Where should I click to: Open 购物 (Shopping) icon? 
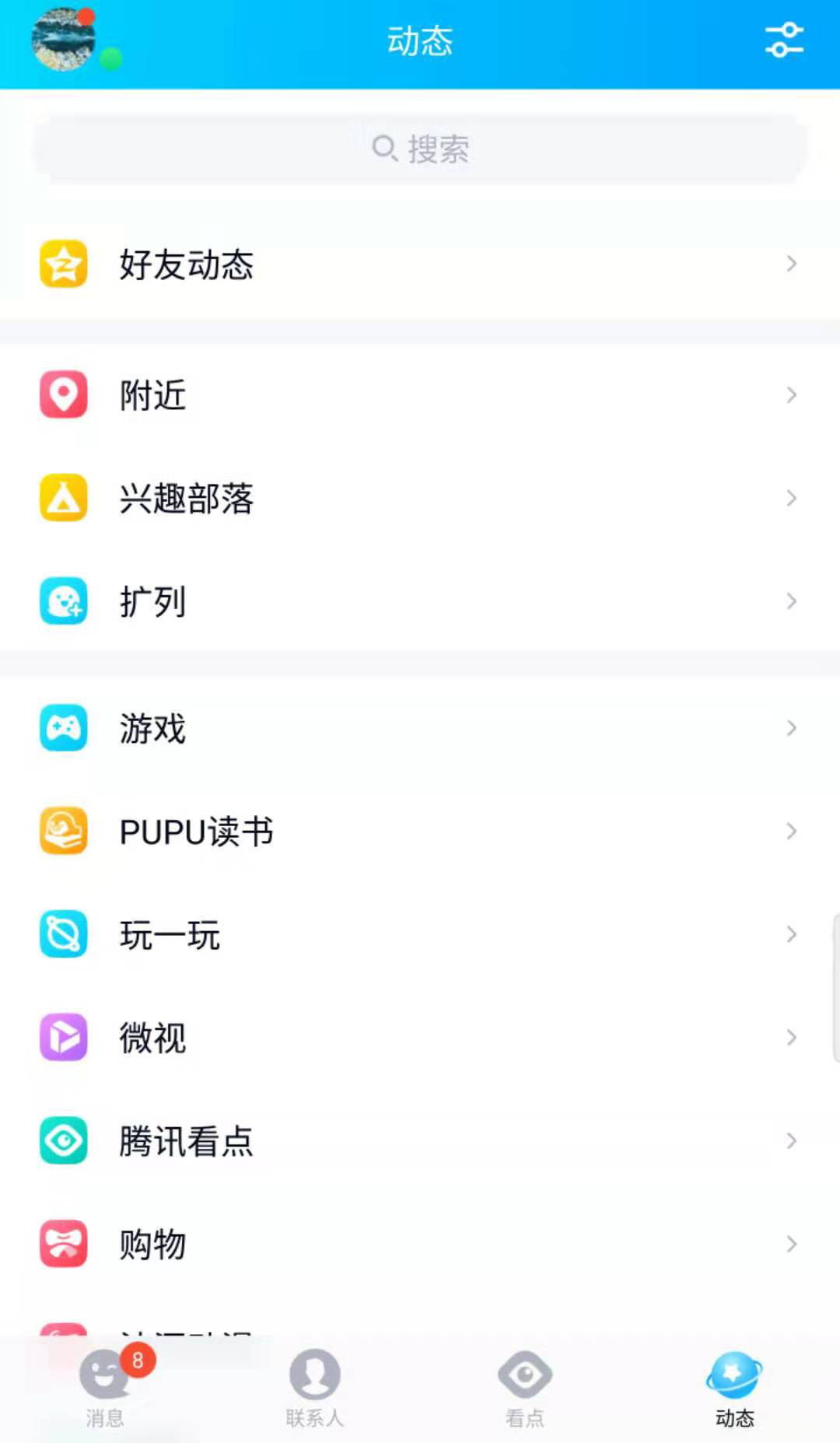click(63, 1243)
